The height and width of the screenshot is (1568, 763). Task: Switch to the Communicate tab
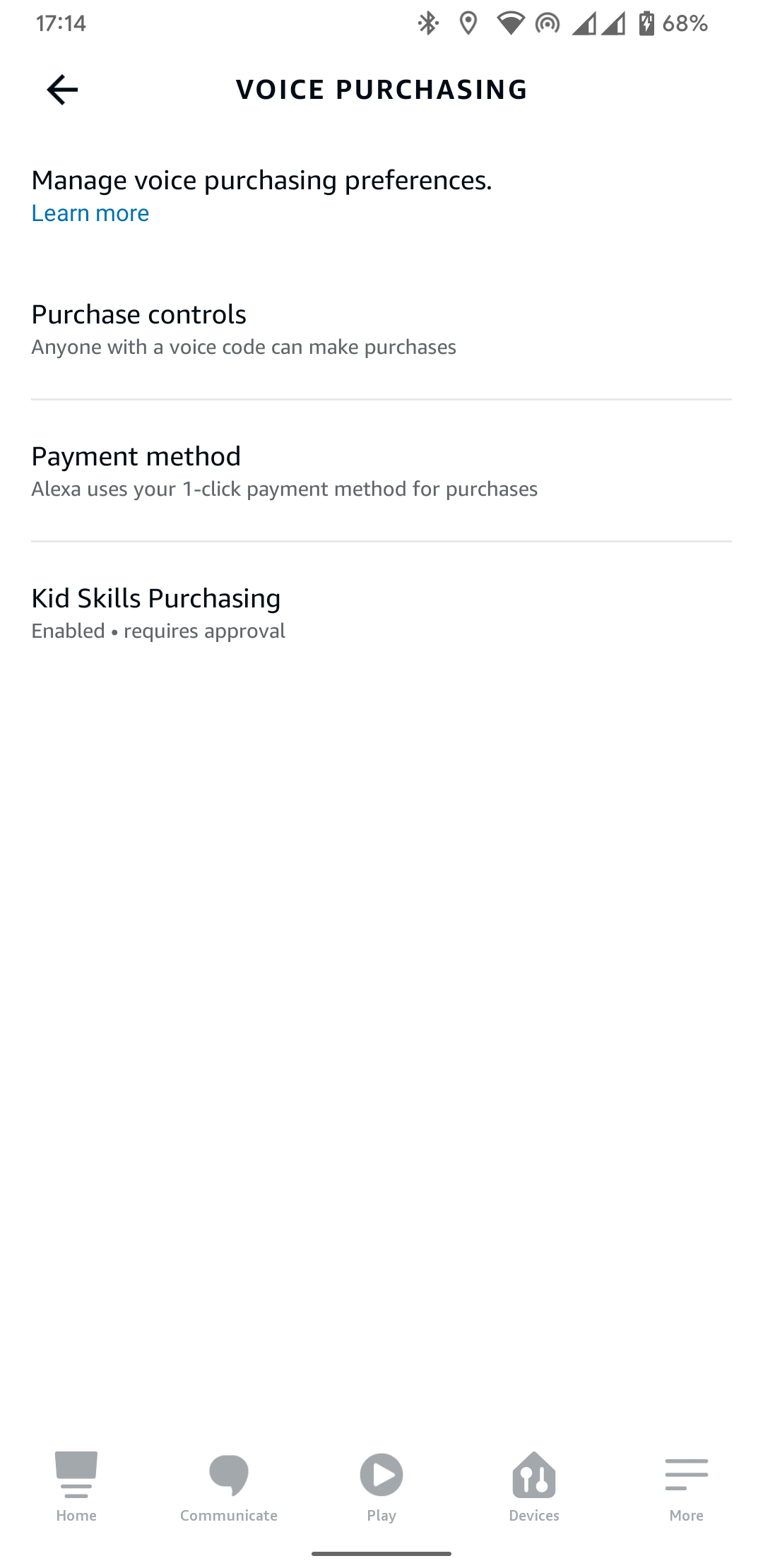229,1486
